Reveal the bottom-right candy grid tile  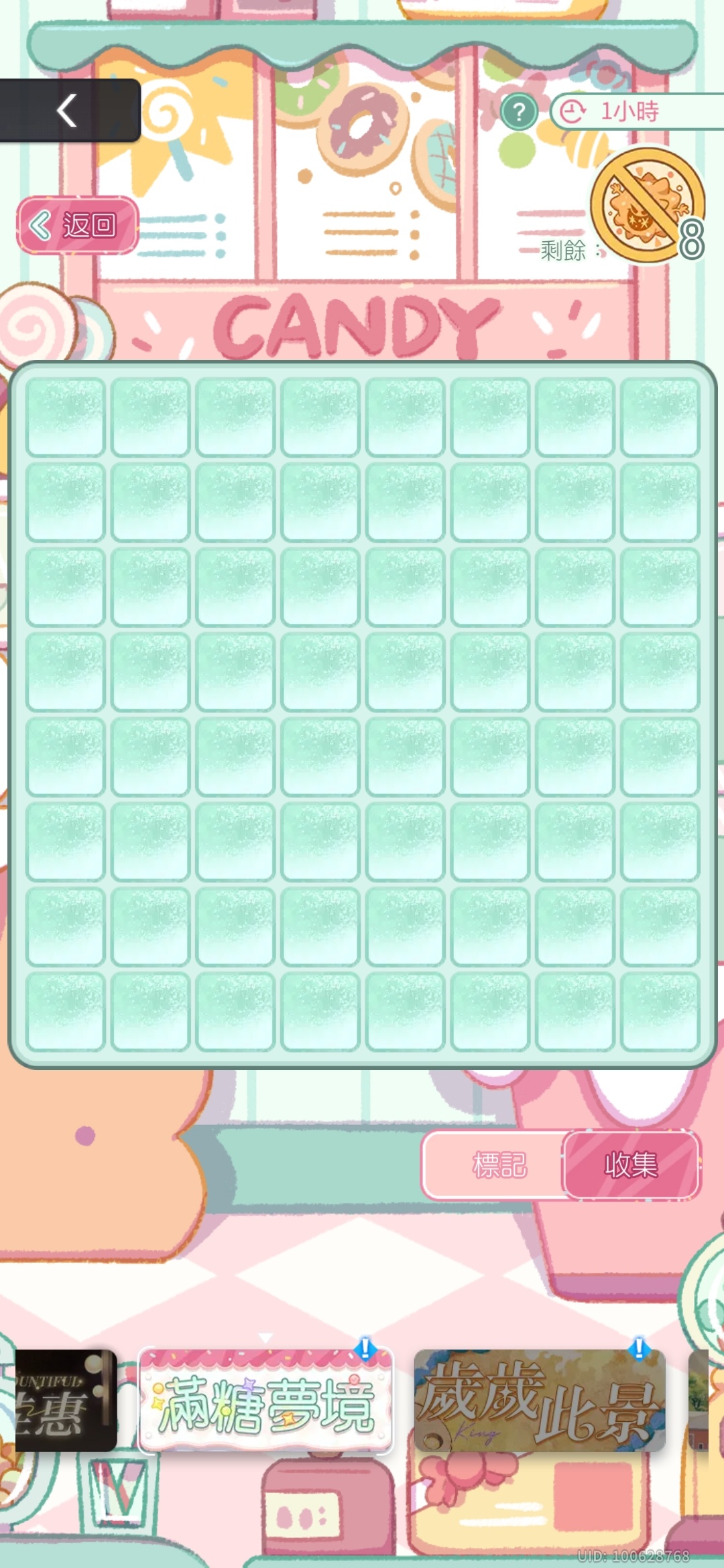click(x=660, y=1011)
